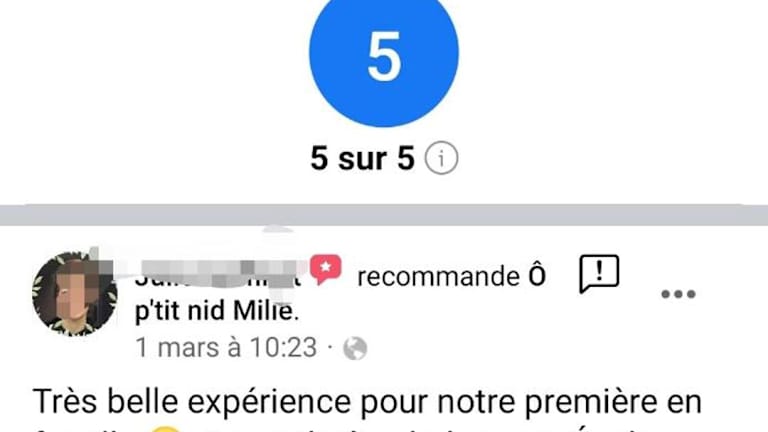Screen dimensions: 768x432
Task: Report this recommendation with the exclamation icon
Action: tap(599, 274)
